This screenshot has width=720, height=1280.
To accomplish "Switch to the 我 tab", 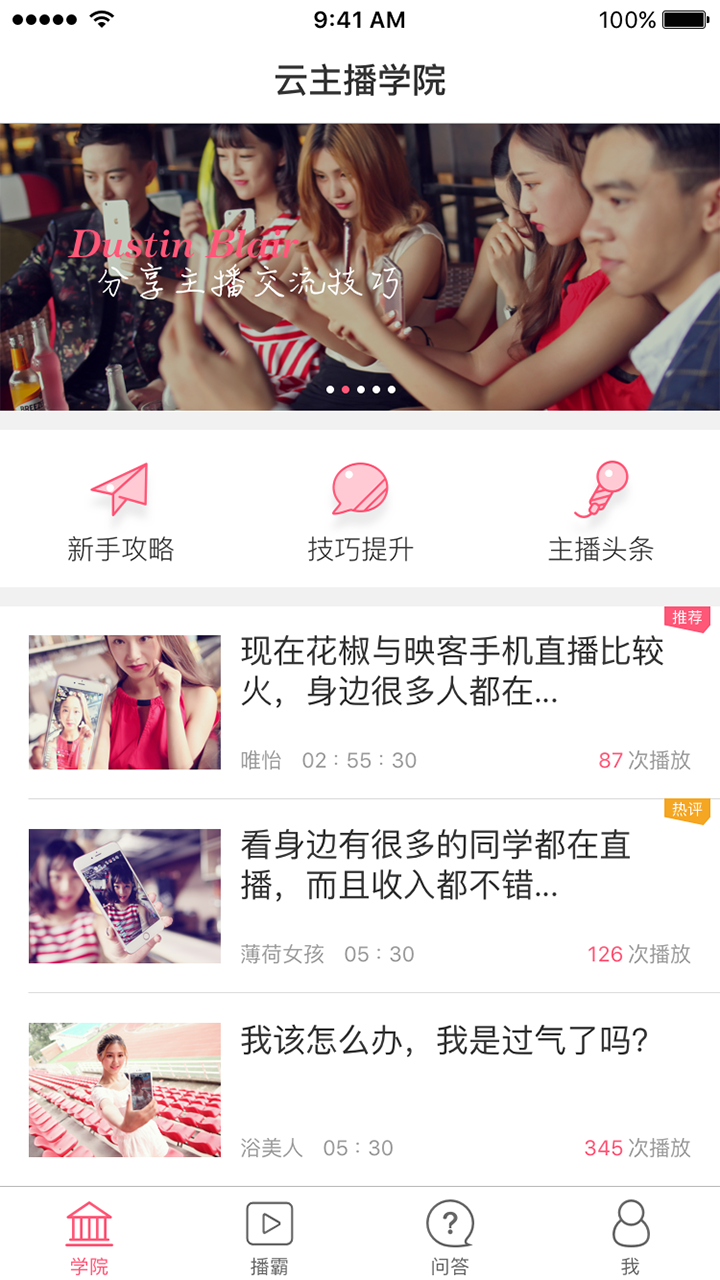I will (x=630, y=1238).
